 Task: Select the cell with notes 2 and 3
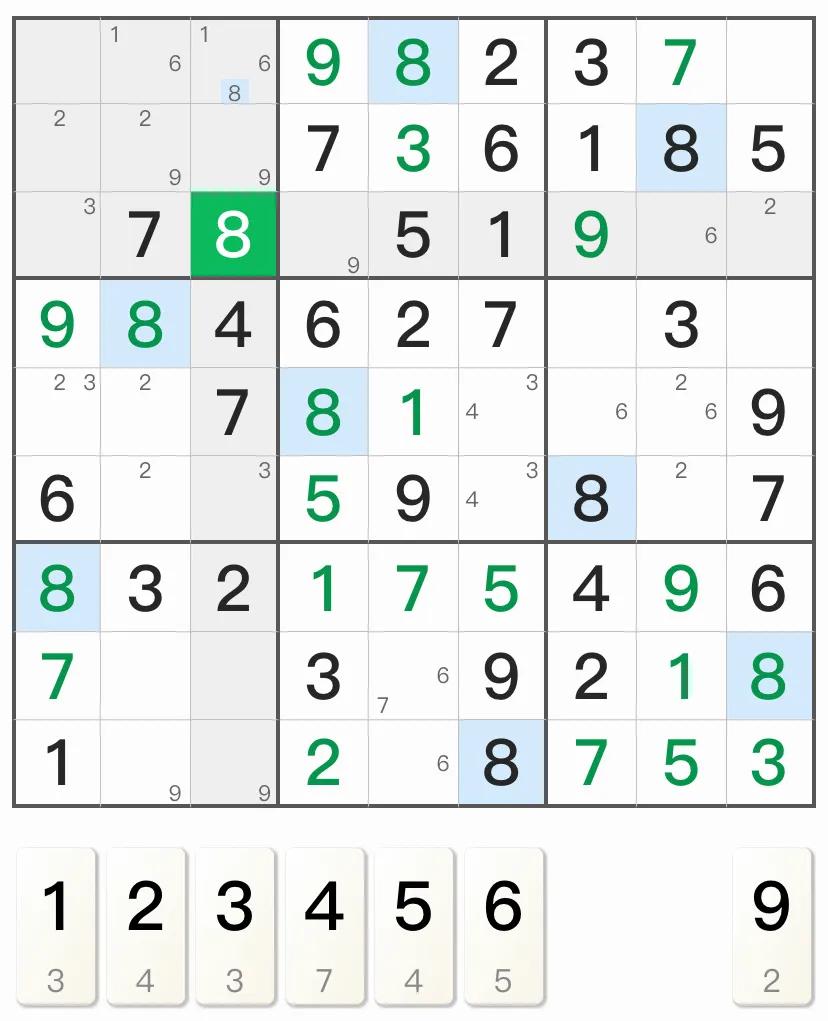point(57,411)
